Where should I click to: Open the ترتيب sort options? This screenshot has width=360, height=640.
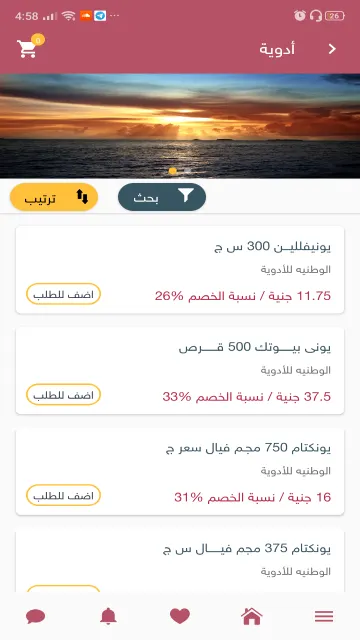(x=54, y=197)
